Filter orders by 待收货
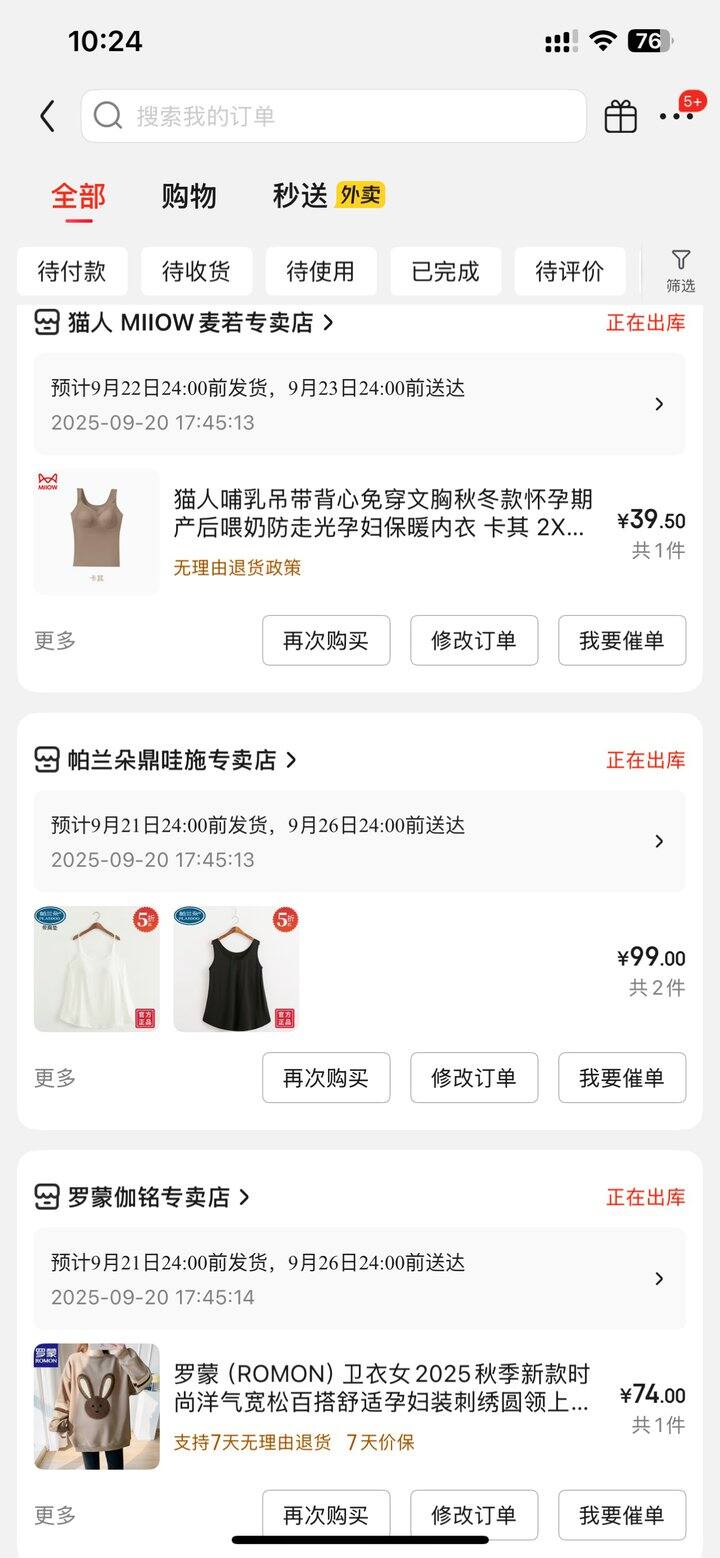Screen dimensions: 720x1558 196,271
